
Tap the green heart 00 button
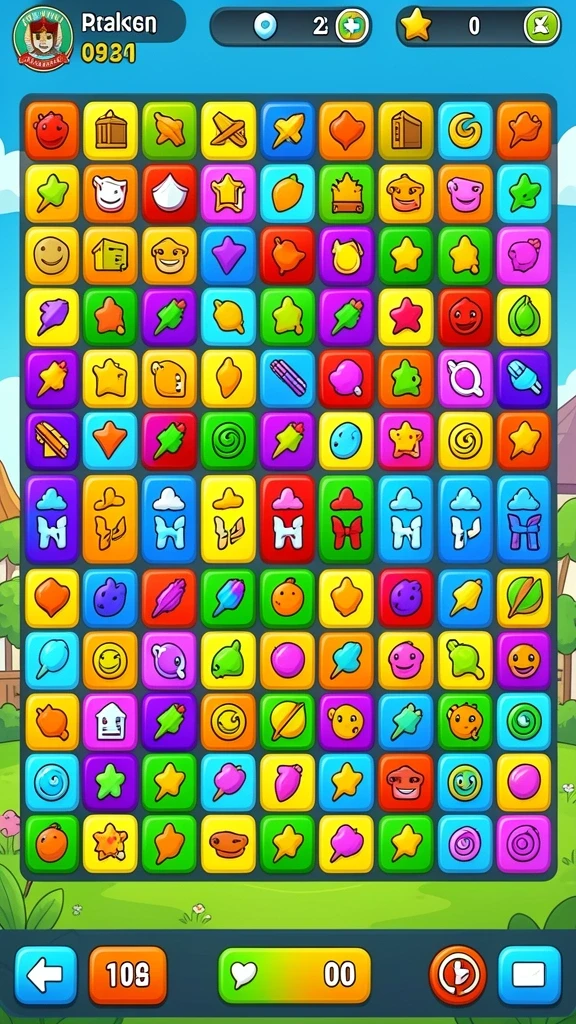[295, 975]
